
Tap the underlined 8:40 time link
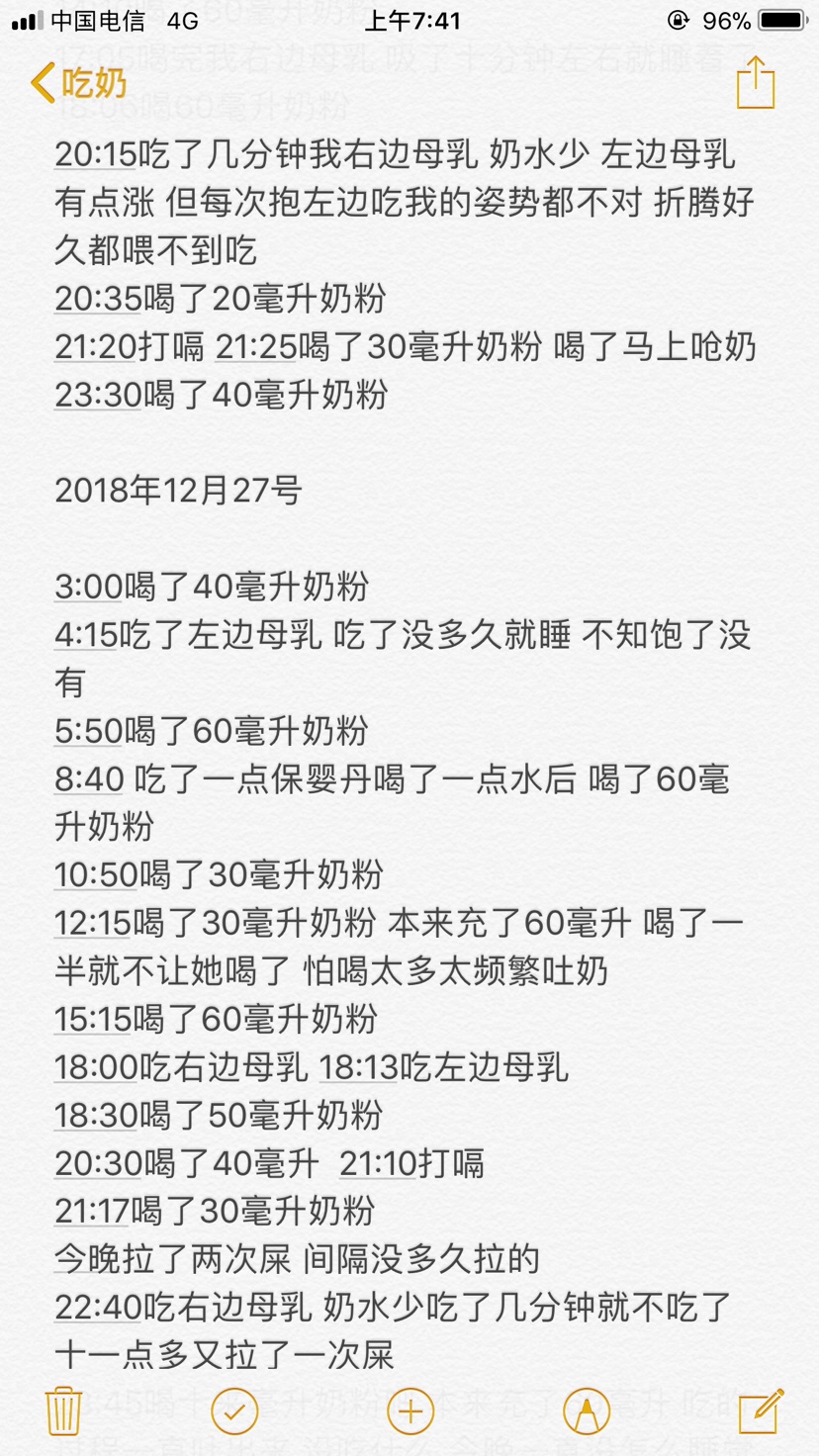(x=89, y=780)
